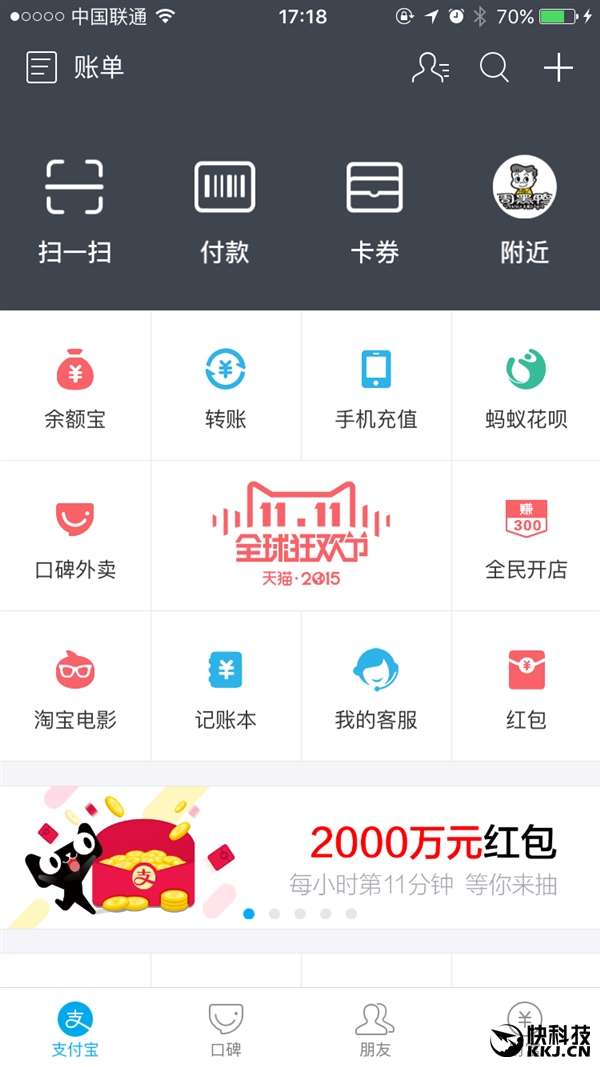The height and width of the screenshot is (1067, 600).
Task: Open the contacts icon in the top bar
Action: pos(430,68)
